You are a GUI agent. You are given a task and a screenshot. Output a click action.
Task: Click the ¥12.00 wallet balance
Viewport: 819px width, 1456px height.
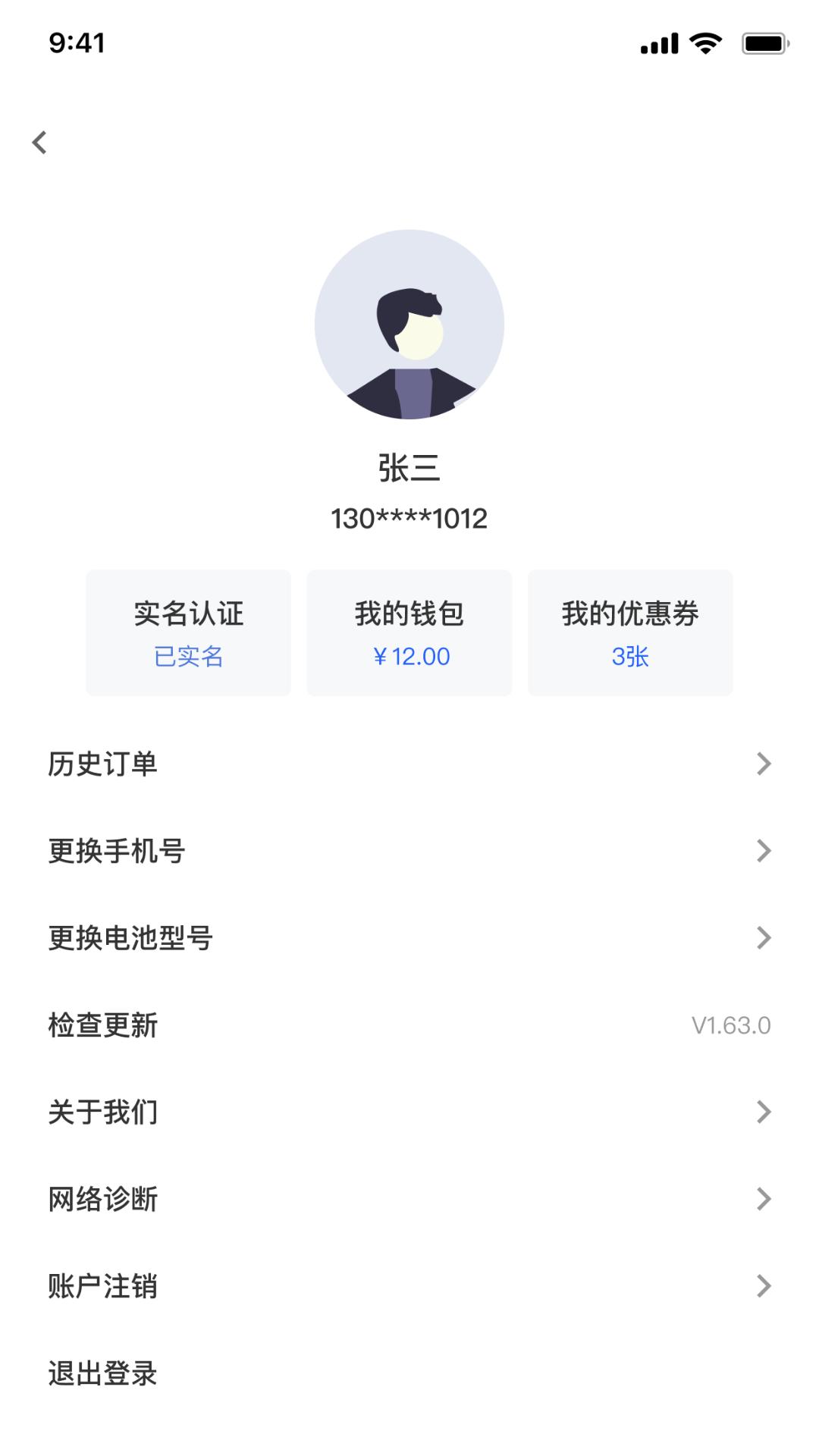coord(409,657)
